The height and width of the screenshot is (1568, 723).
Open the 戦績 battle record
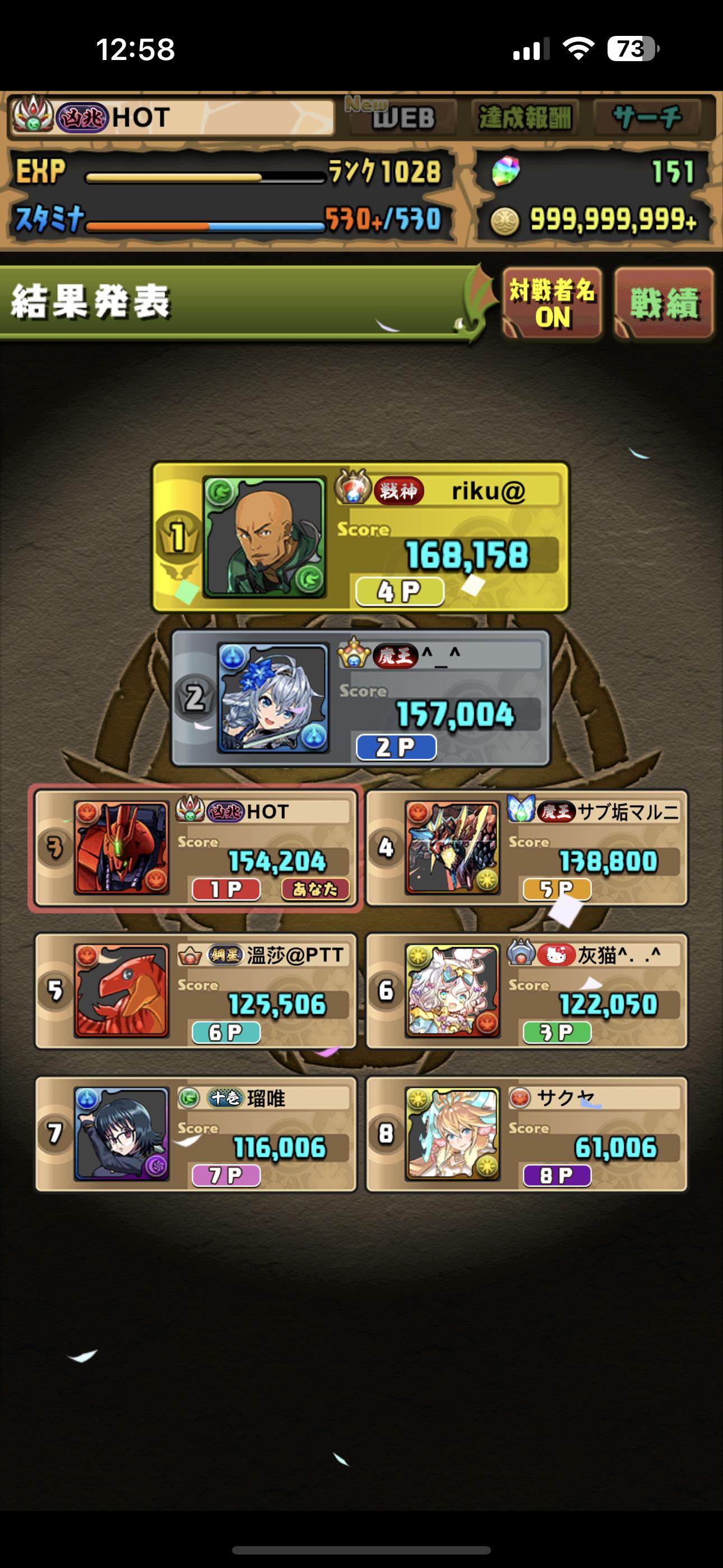tap(664, 303)
